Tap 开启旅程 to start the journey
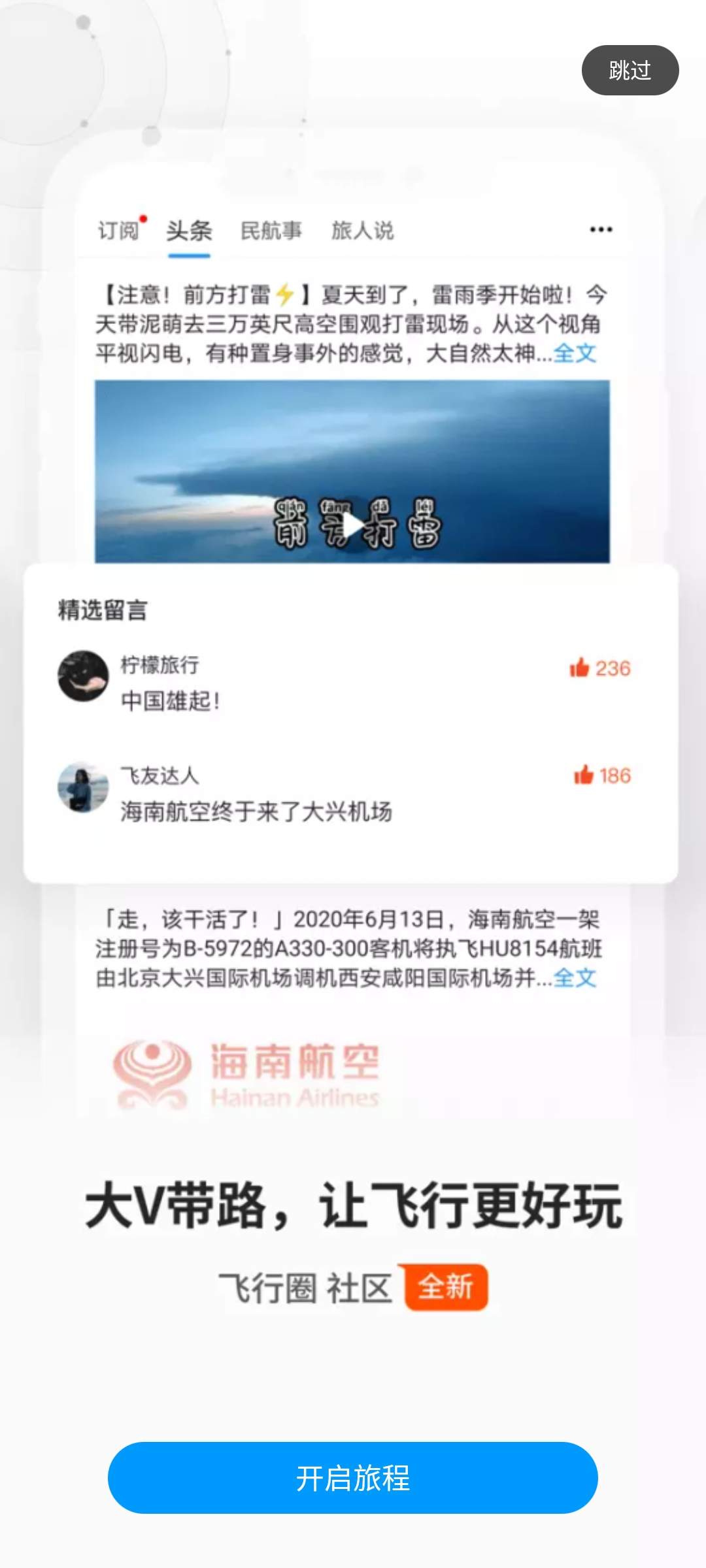The image size is (706, 1568). tap(352, 1478)
